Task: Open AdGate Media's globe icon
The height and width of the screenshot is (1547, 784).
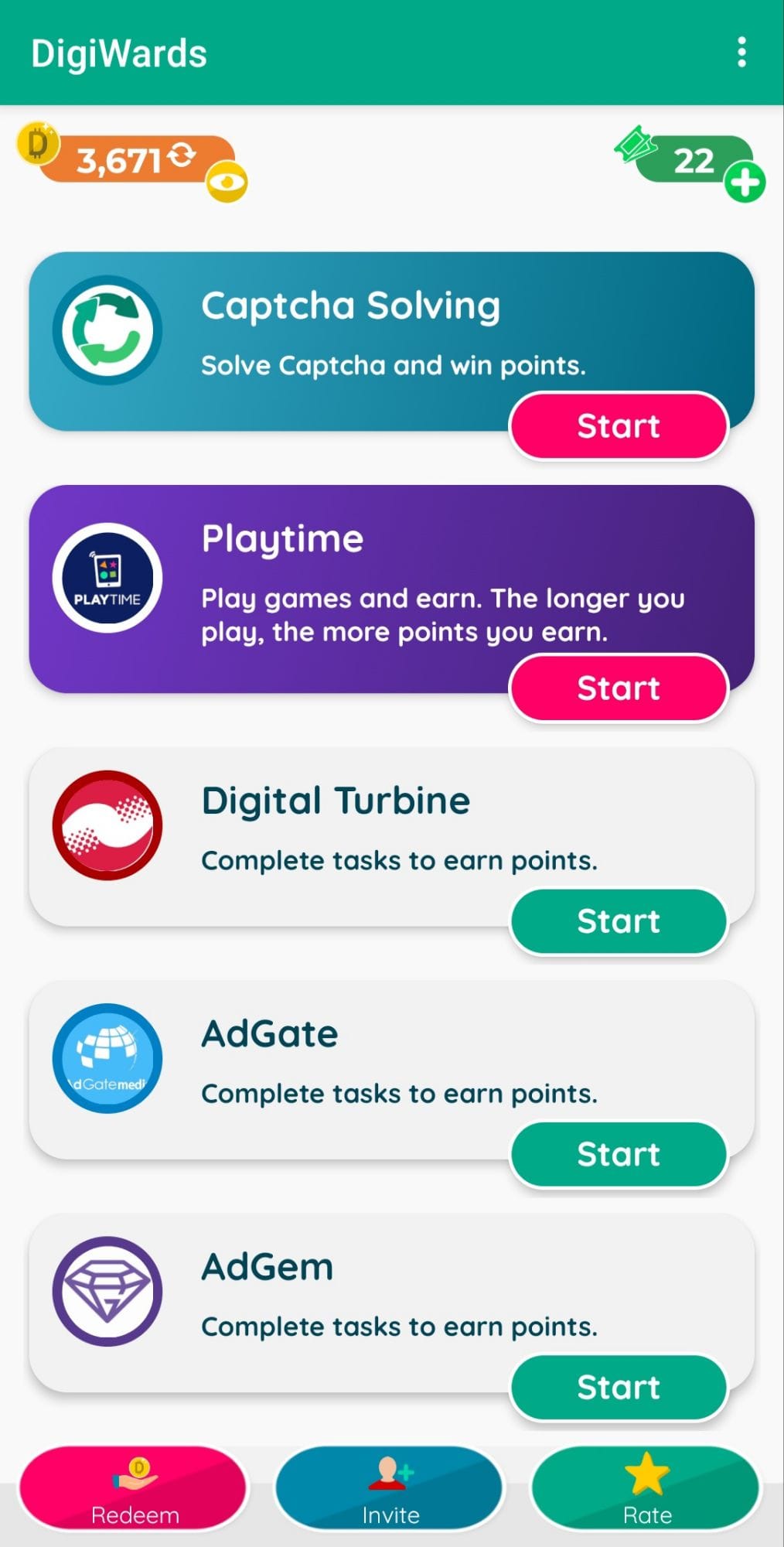Action: coord(107,1060)
